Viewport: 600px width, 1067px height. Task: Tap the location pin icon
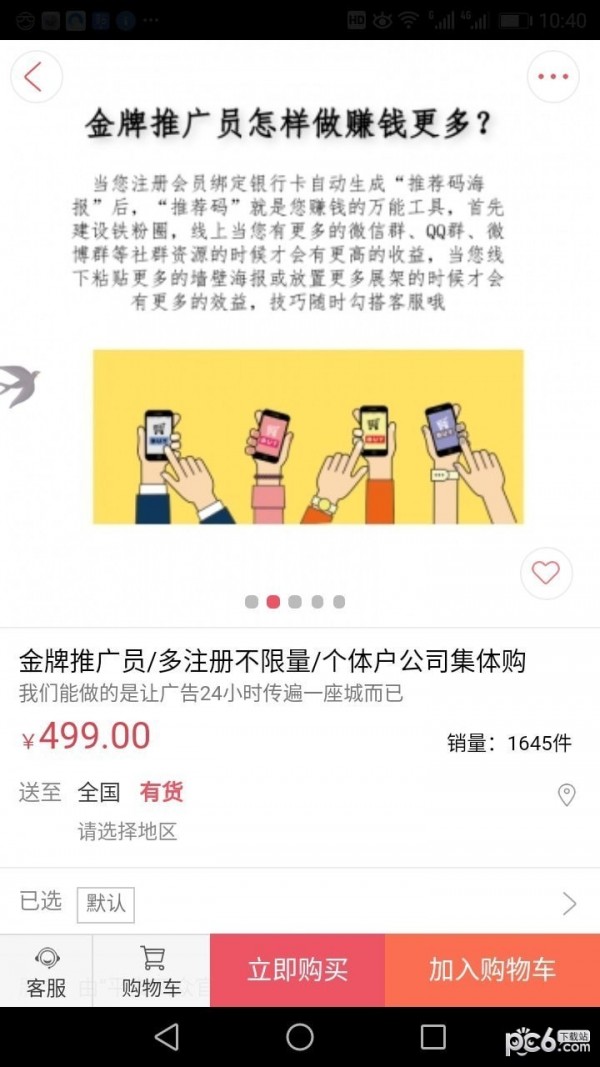point(566,795)
